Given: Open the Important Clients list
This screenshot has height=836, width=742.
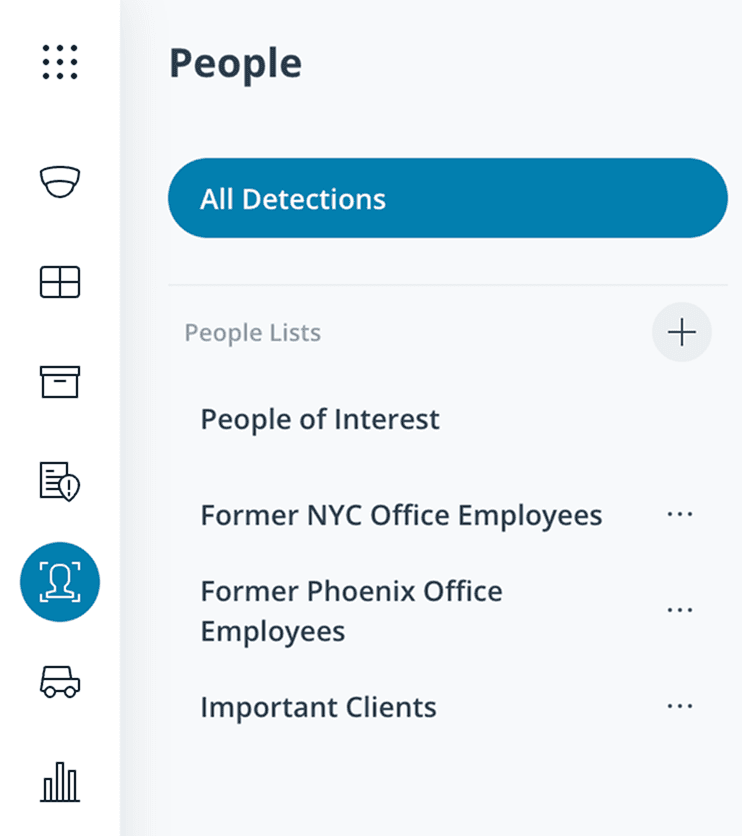Looking at the screenshot, I should (x=318, y=707).
